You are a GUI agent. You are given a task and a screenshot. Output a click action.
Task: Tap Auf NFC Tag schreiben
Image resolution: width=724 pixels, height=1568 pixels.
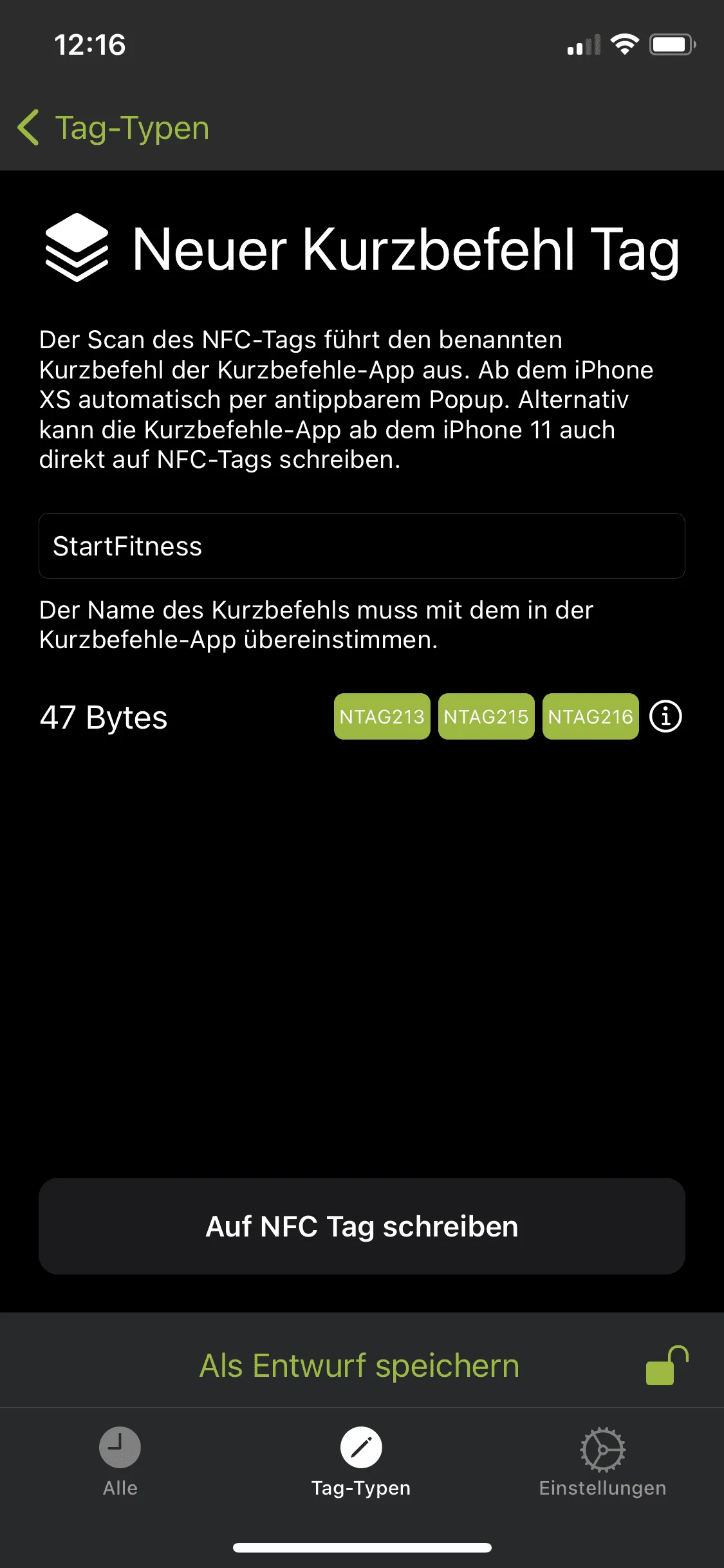click(x=362, y=1226)
